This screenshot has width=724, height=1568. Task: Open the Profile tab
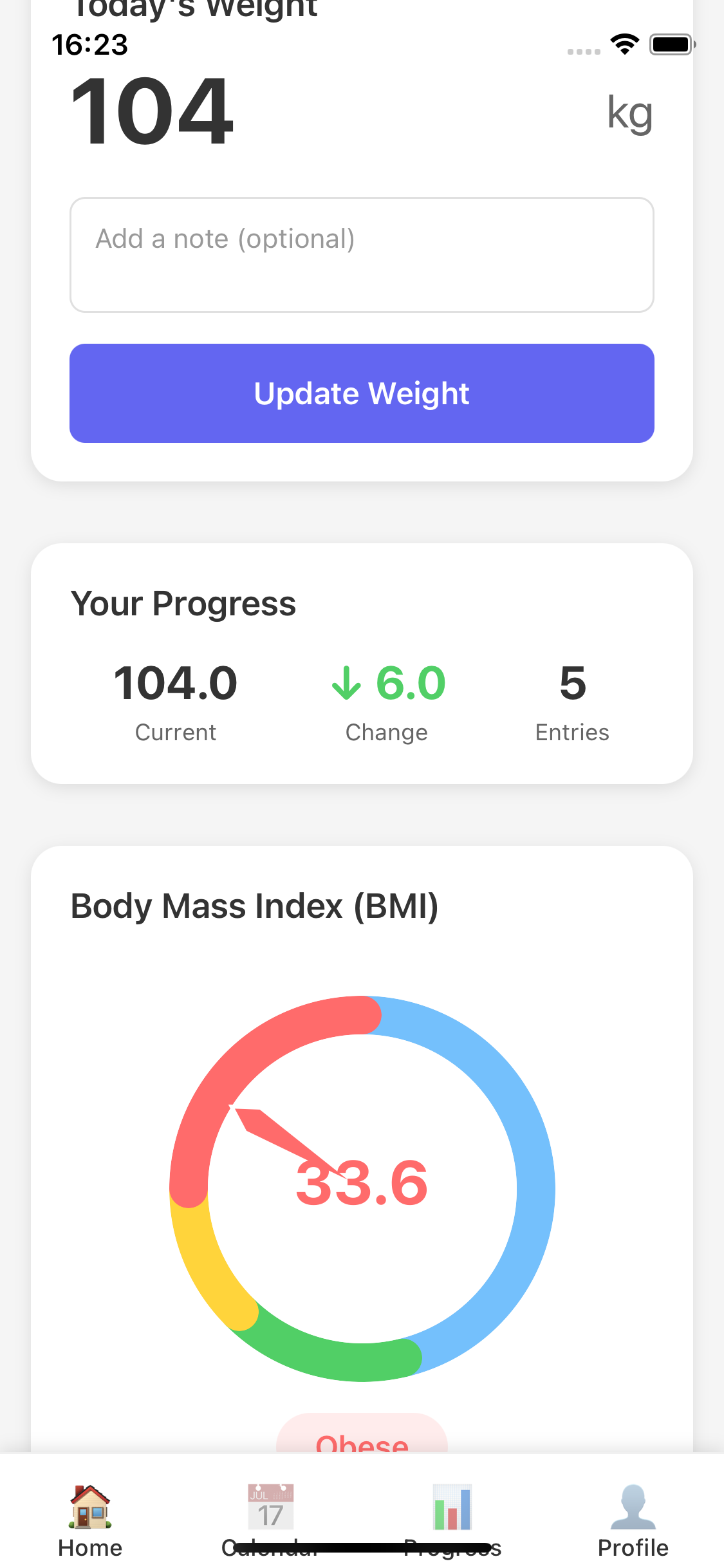[x=633, y=1519]
